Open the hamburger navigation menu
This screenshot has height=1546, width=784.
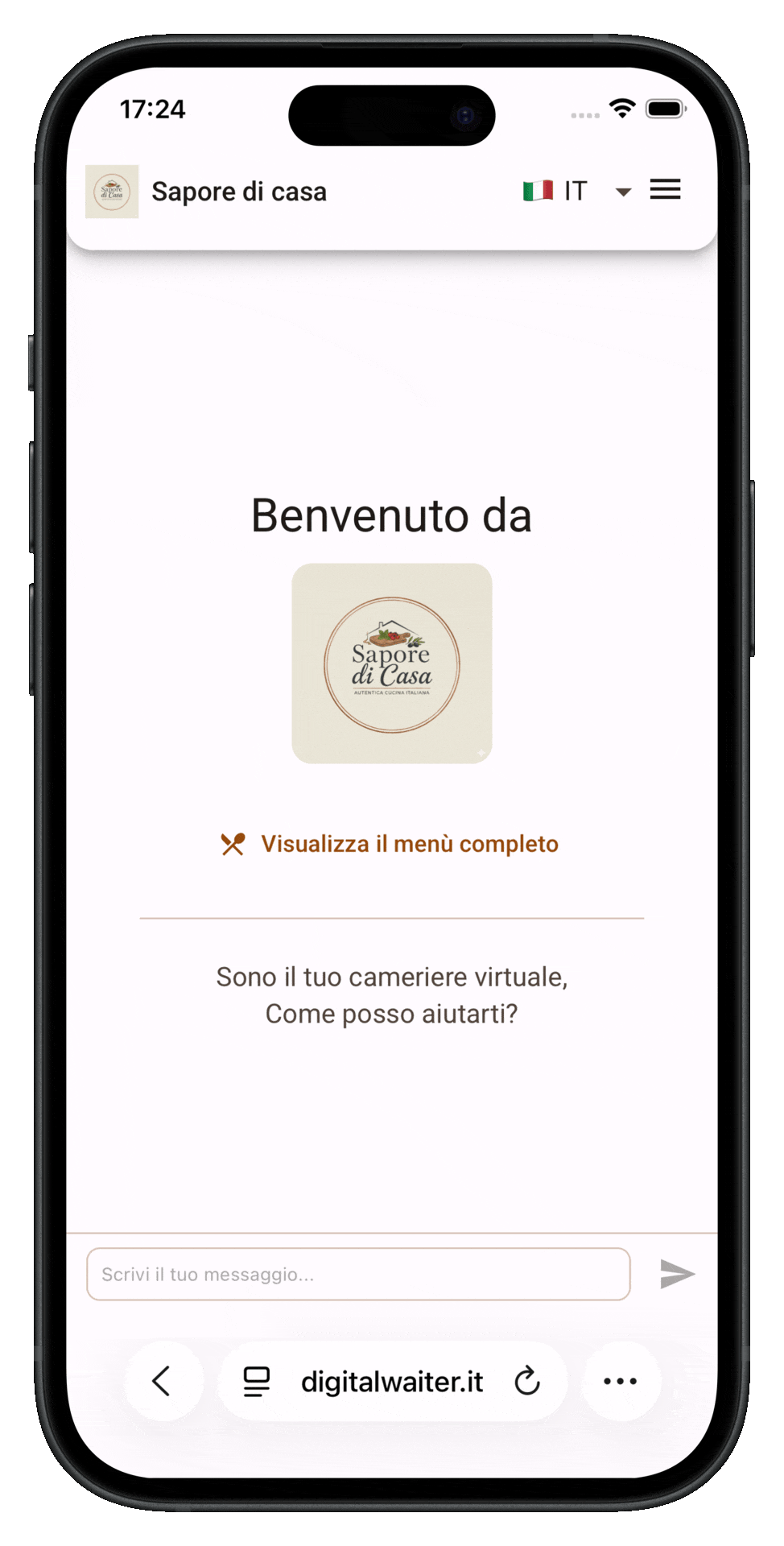665,190
